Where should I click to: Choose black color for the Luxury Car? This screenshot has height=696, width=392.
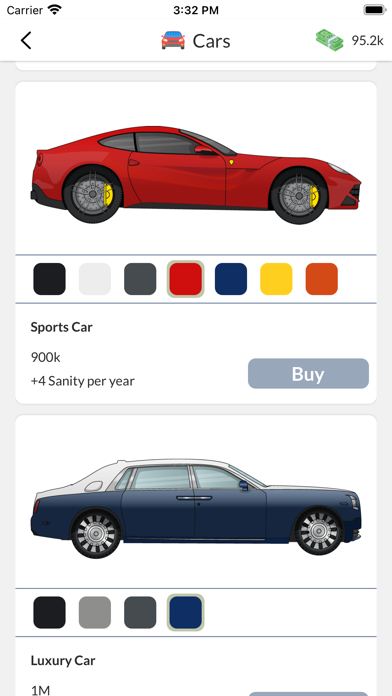coord(49,613)
